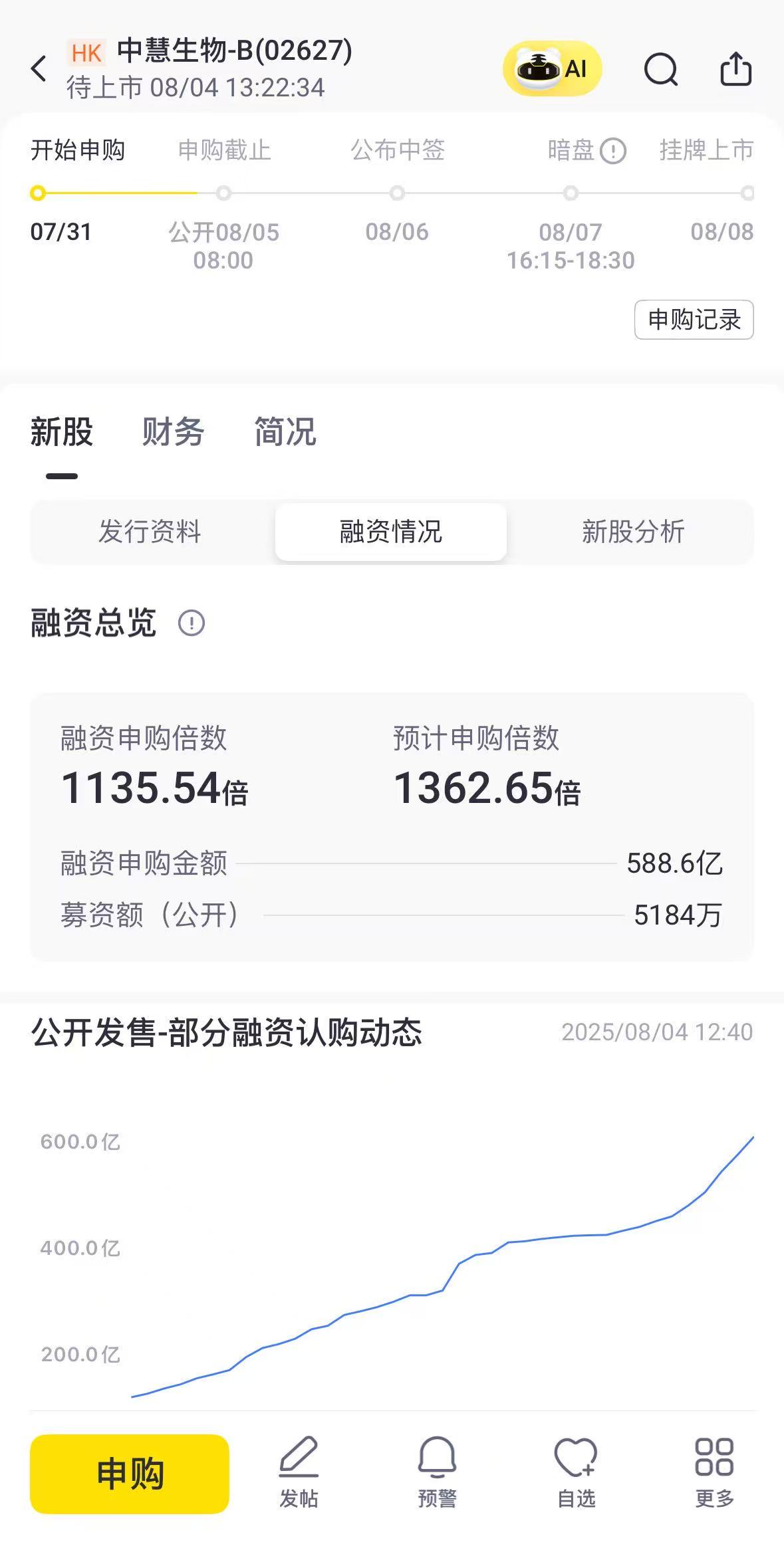Share this stock page
This screenshot has height=1568, width=784.
pyautogui.click(x=736, y=68)
